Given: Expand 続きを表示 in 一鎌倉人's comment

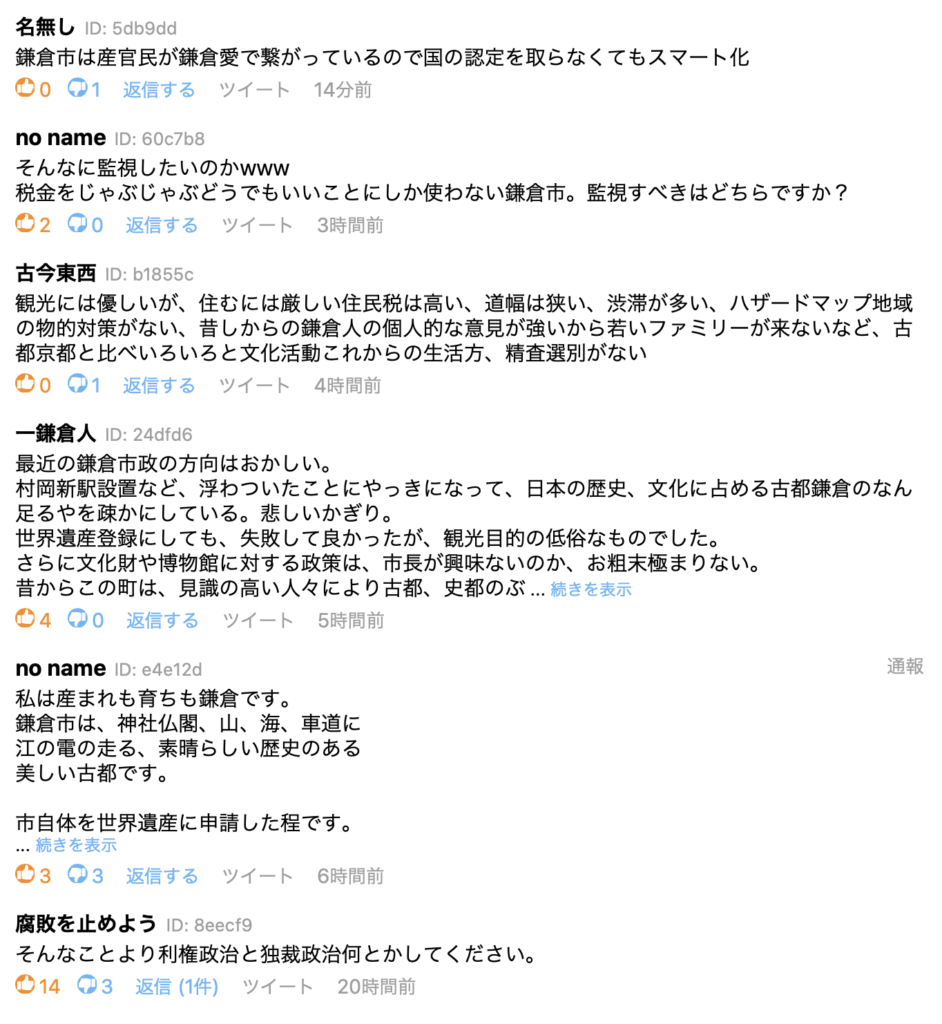Looking at the screenshot, I should tap(591, 589).
